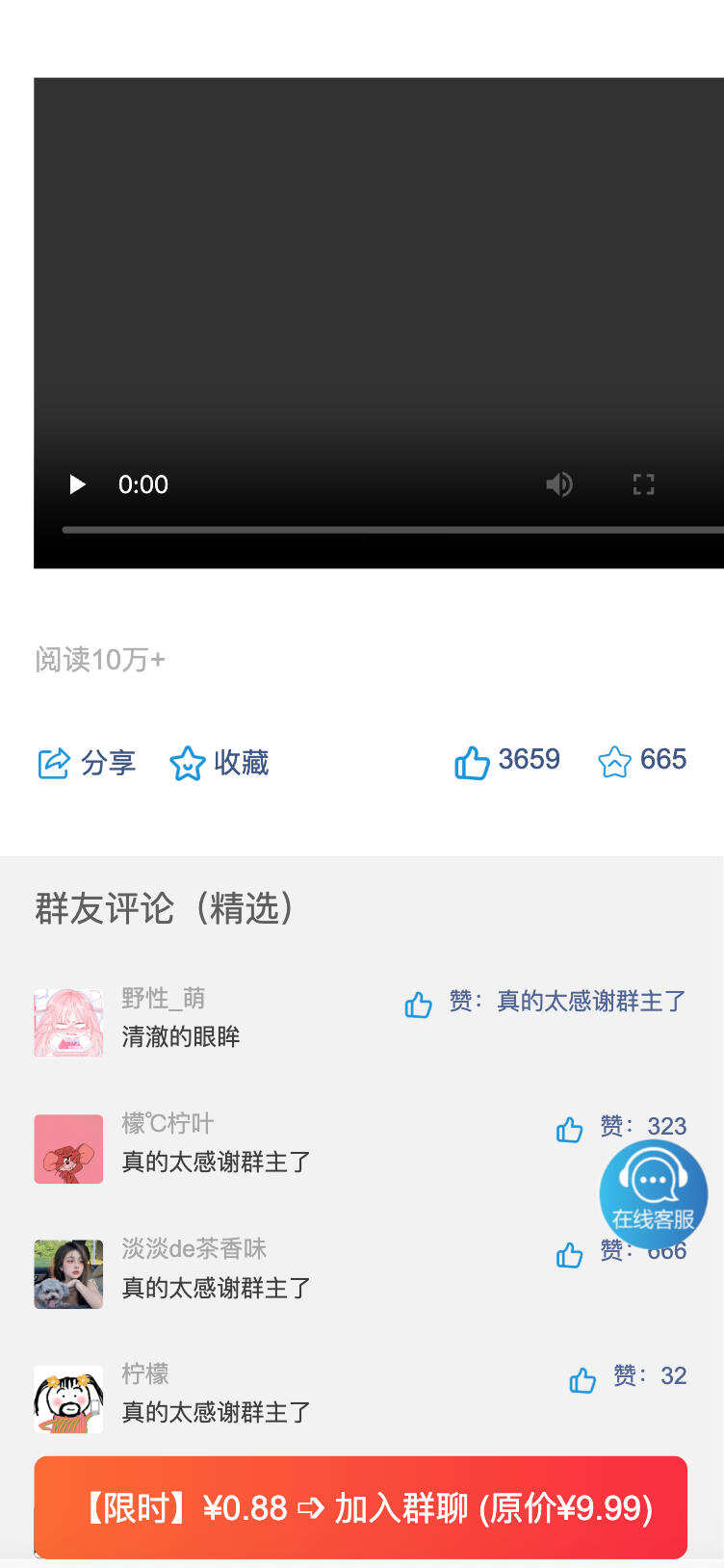Toggle fullscreen mode on the video

tap(643, 484)
